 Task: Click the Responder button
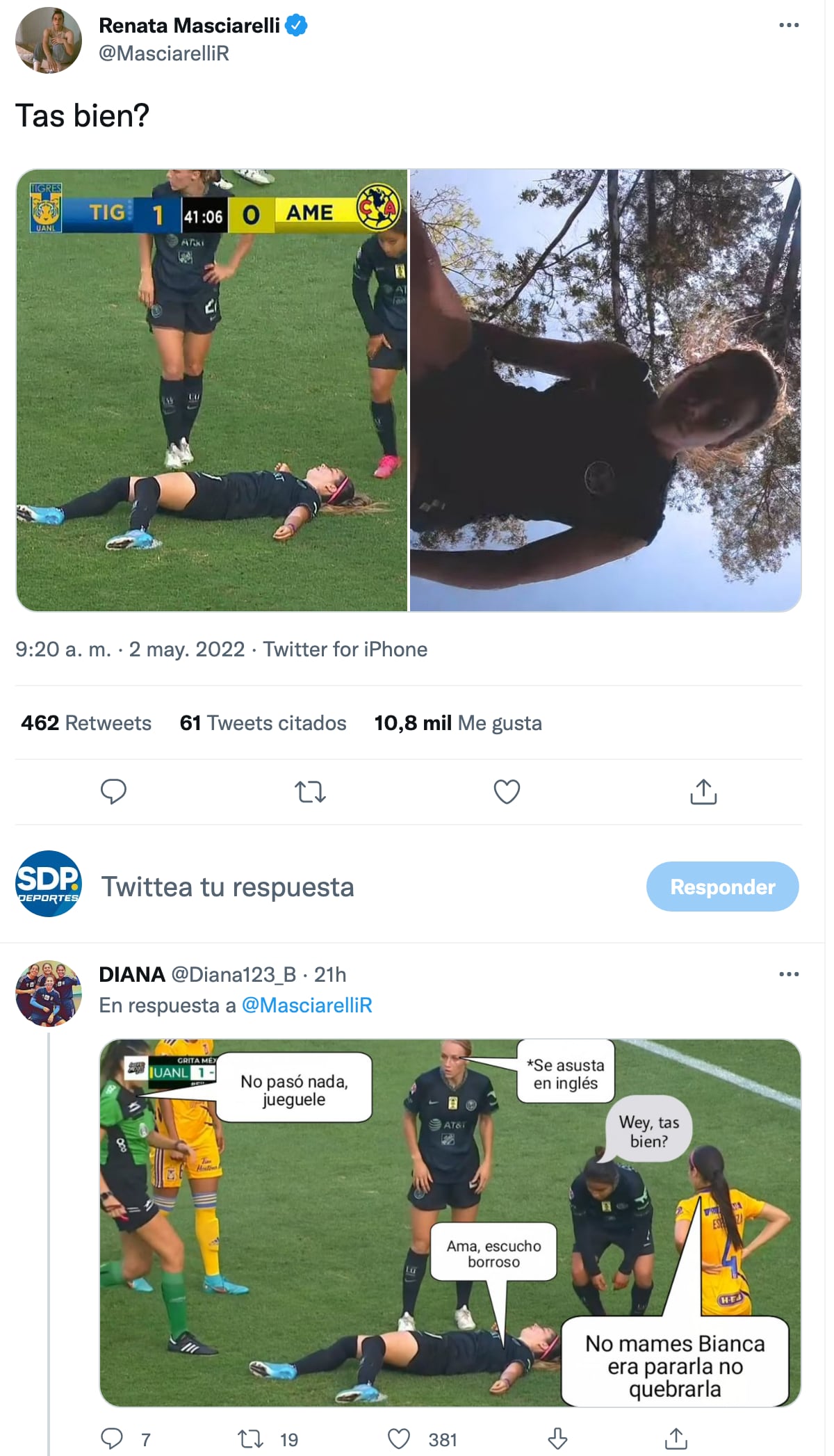click(x=722, y=886)
